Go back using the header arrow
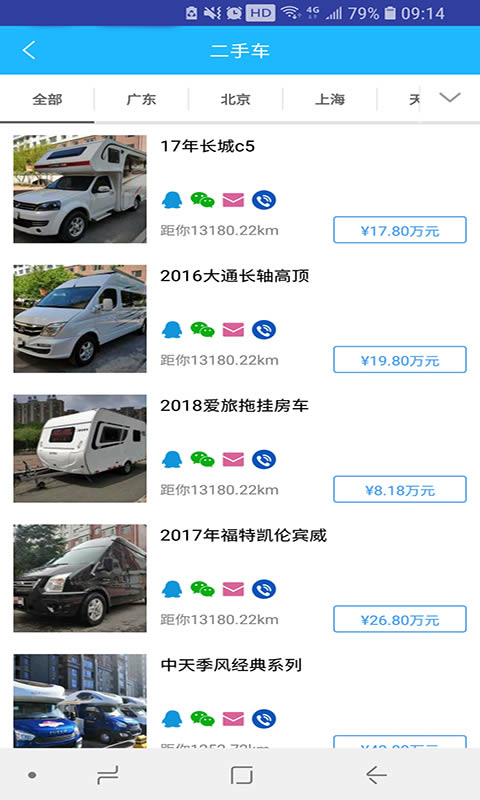This screenshot has height=800, width=480. point(29,50)
